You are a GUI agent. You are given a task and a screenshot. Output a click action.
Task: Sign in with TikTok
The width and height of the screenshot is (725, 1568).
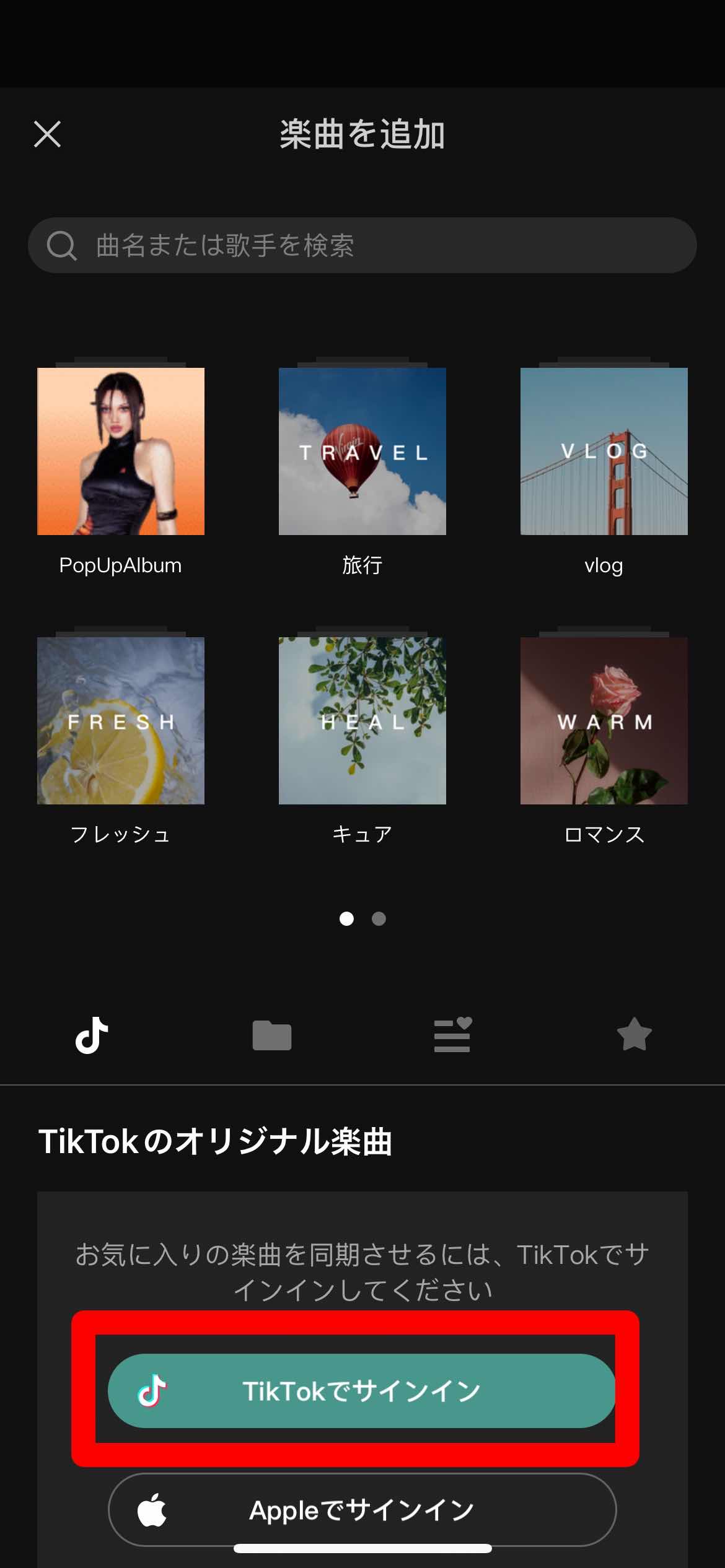(x=362, y=1391)
